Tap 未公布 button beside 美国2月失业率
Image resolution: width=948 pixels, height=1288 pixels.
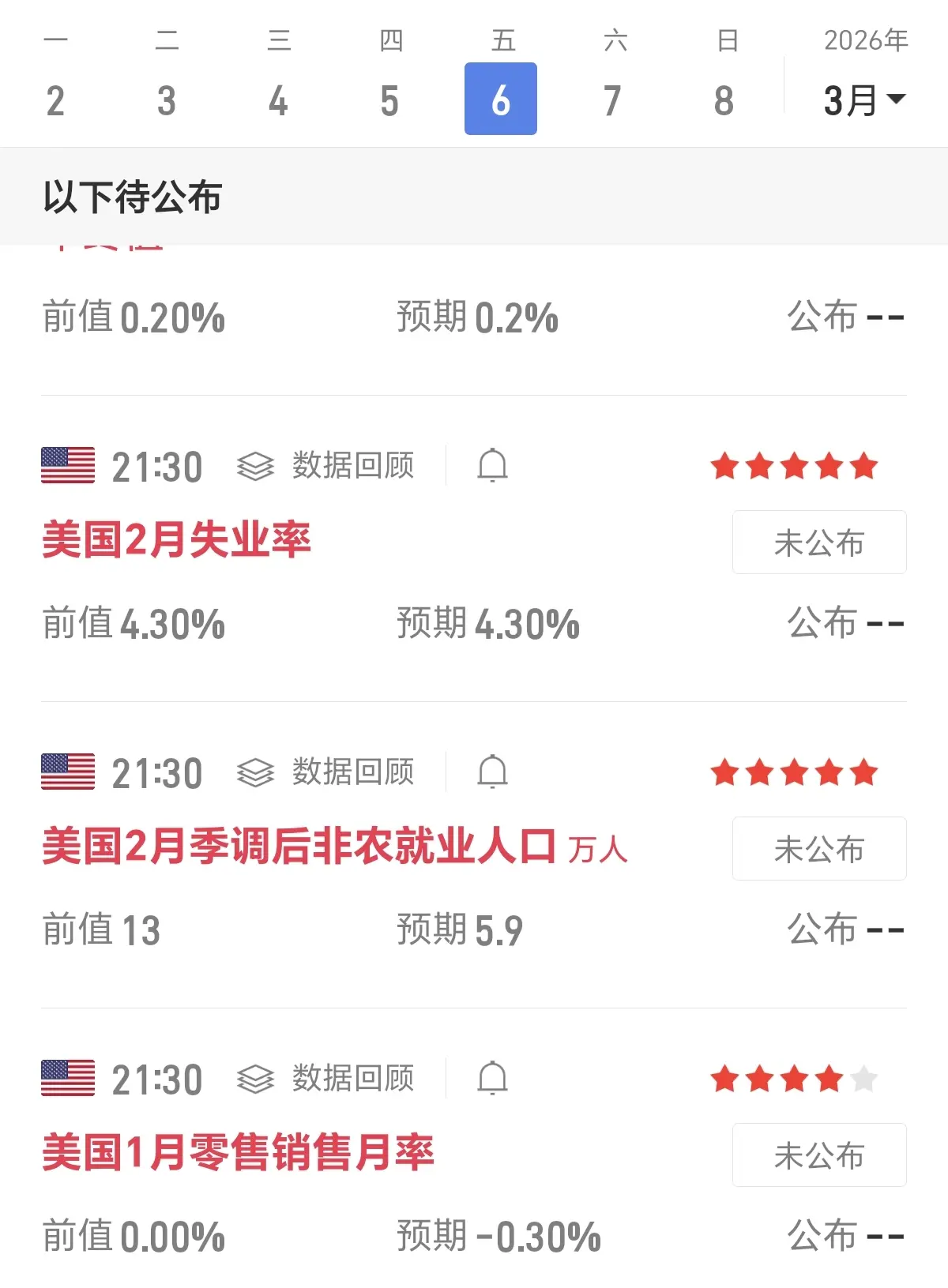(x=819, y=543)
